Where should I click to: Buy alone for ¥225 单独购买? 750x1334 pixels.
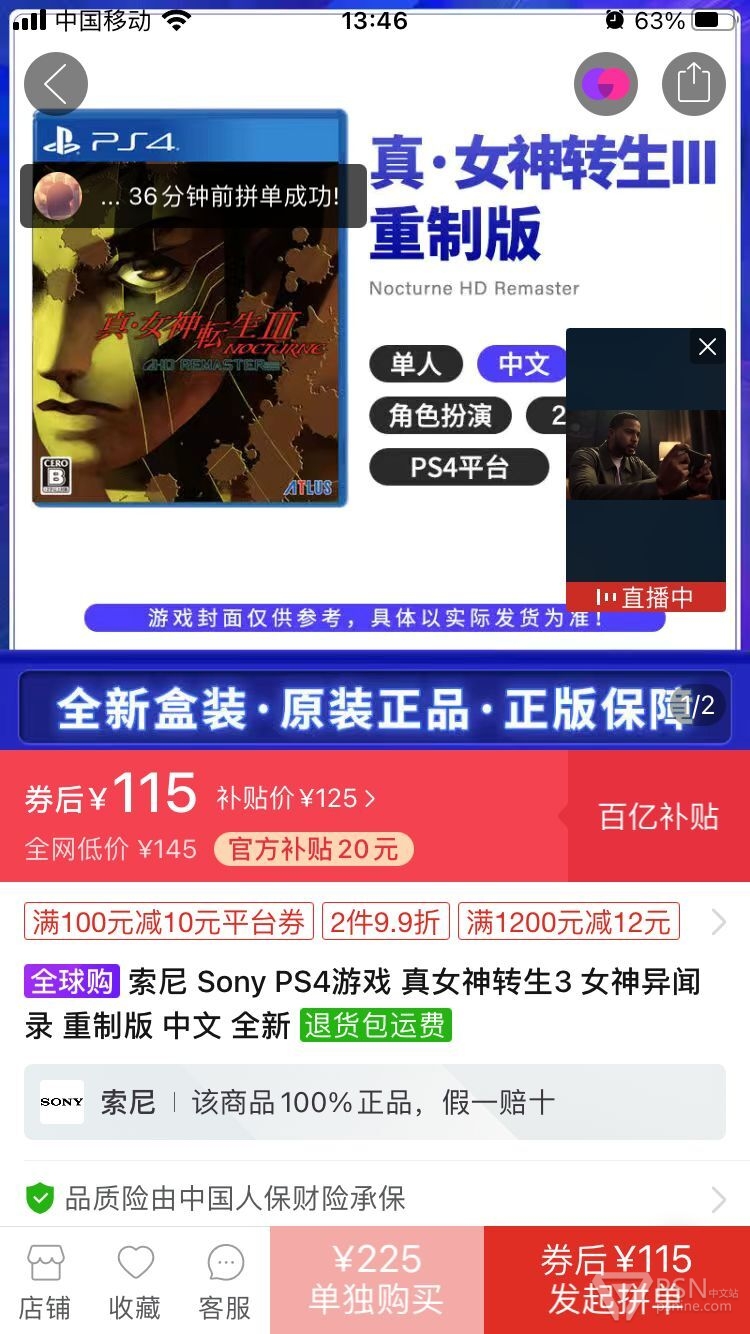click(377, 1280)
